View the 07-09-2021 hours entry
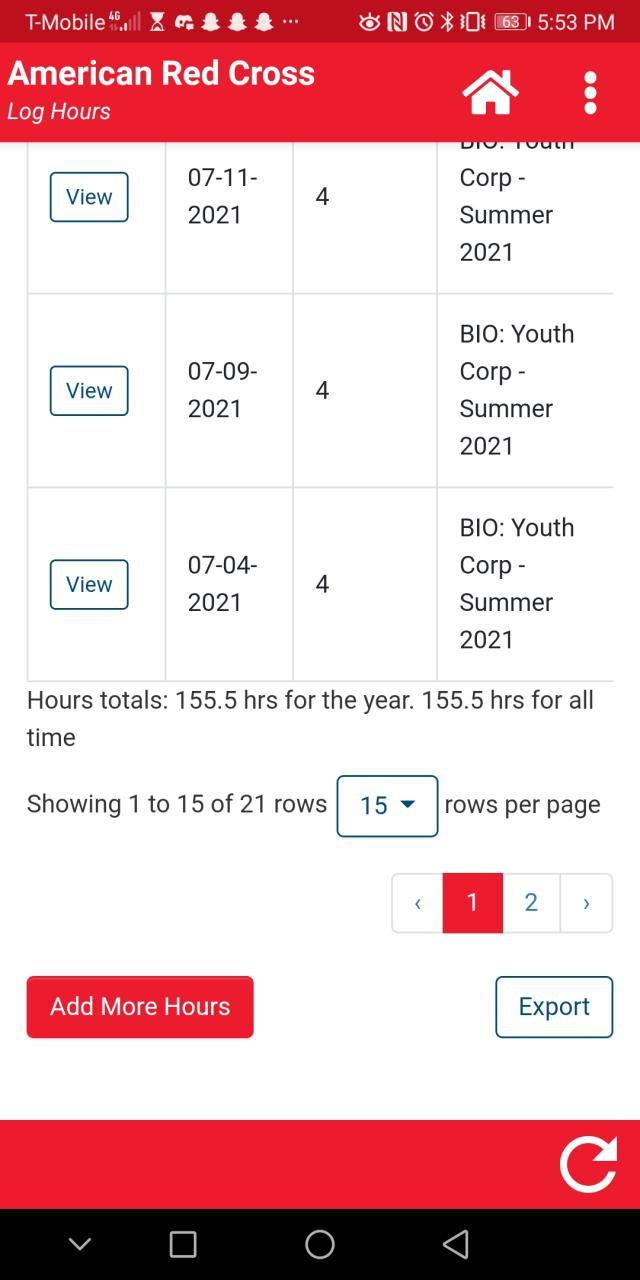This screenshot has width=640, height=1280. 89,391
